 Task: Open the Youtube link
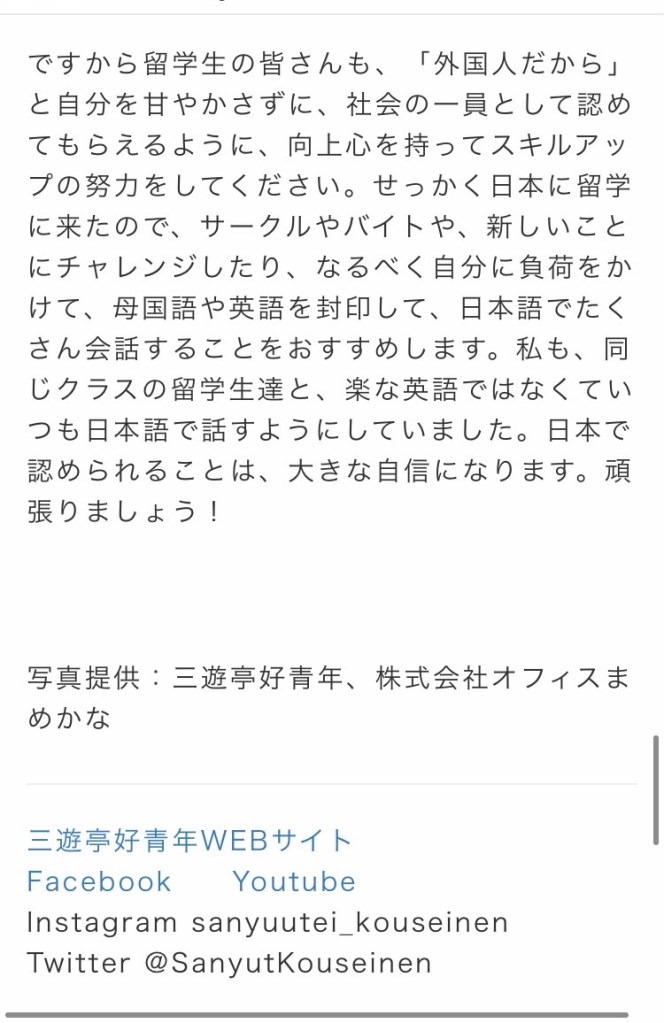click(x=294, y=881)
